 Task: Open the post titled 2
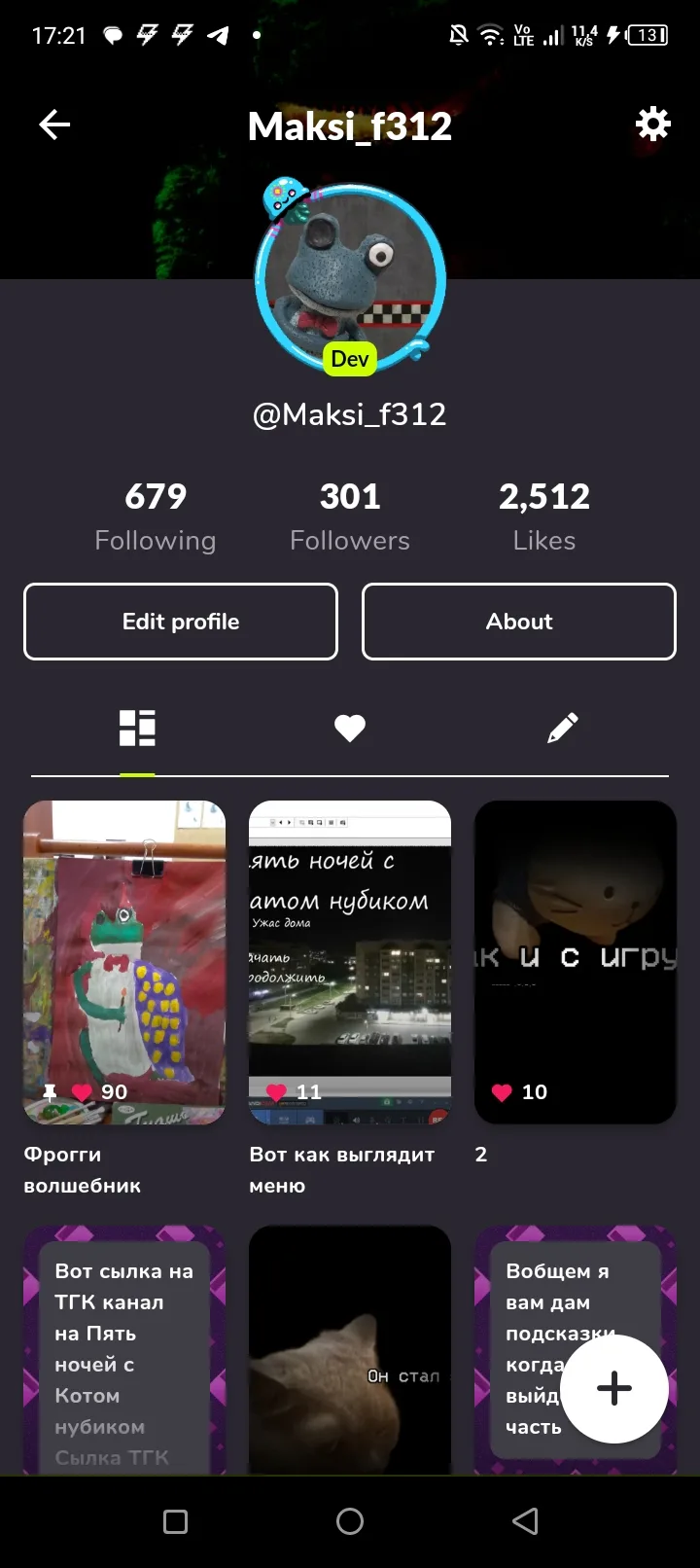pyautogui.click(x=575, y=963)
